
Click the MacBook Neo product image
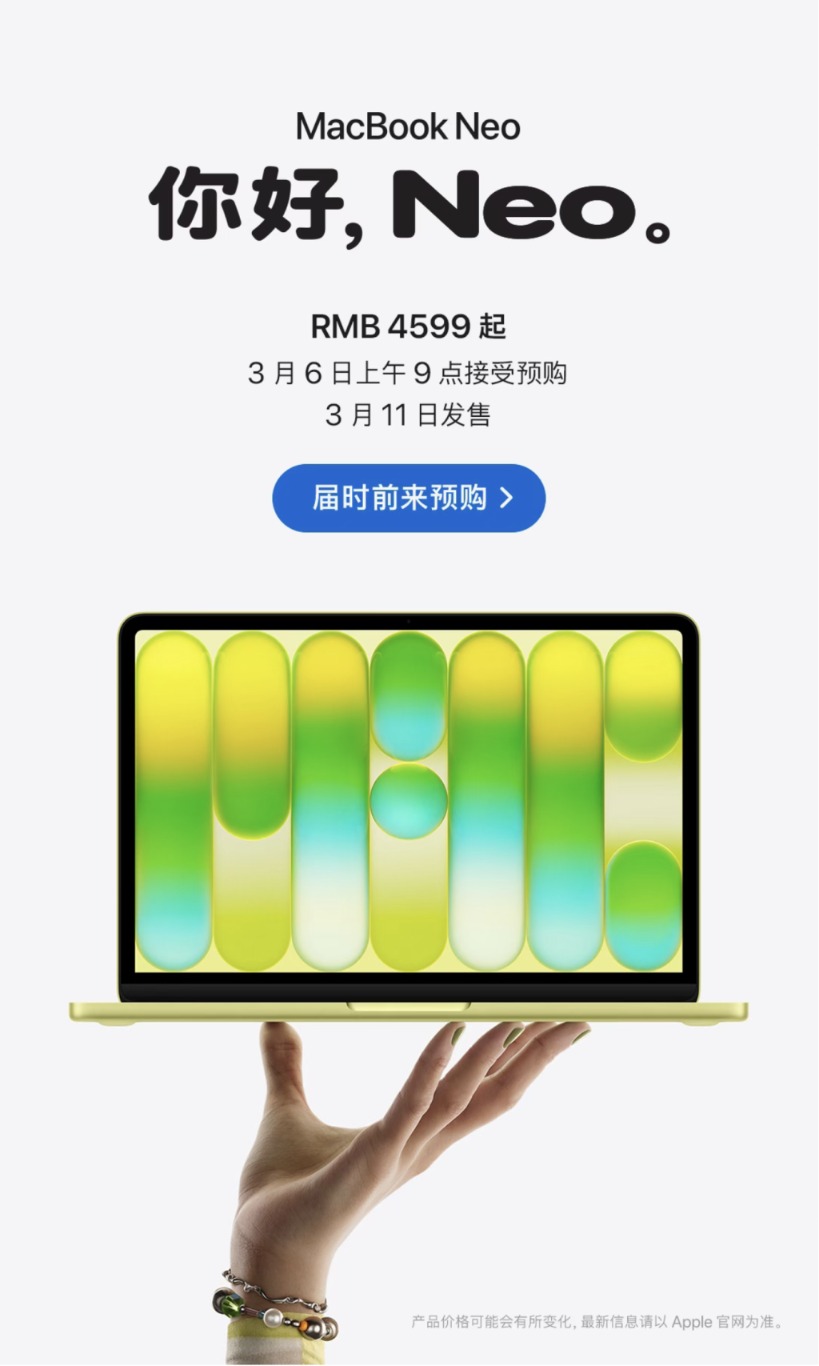pyautogui.click(x=408, y=810)
